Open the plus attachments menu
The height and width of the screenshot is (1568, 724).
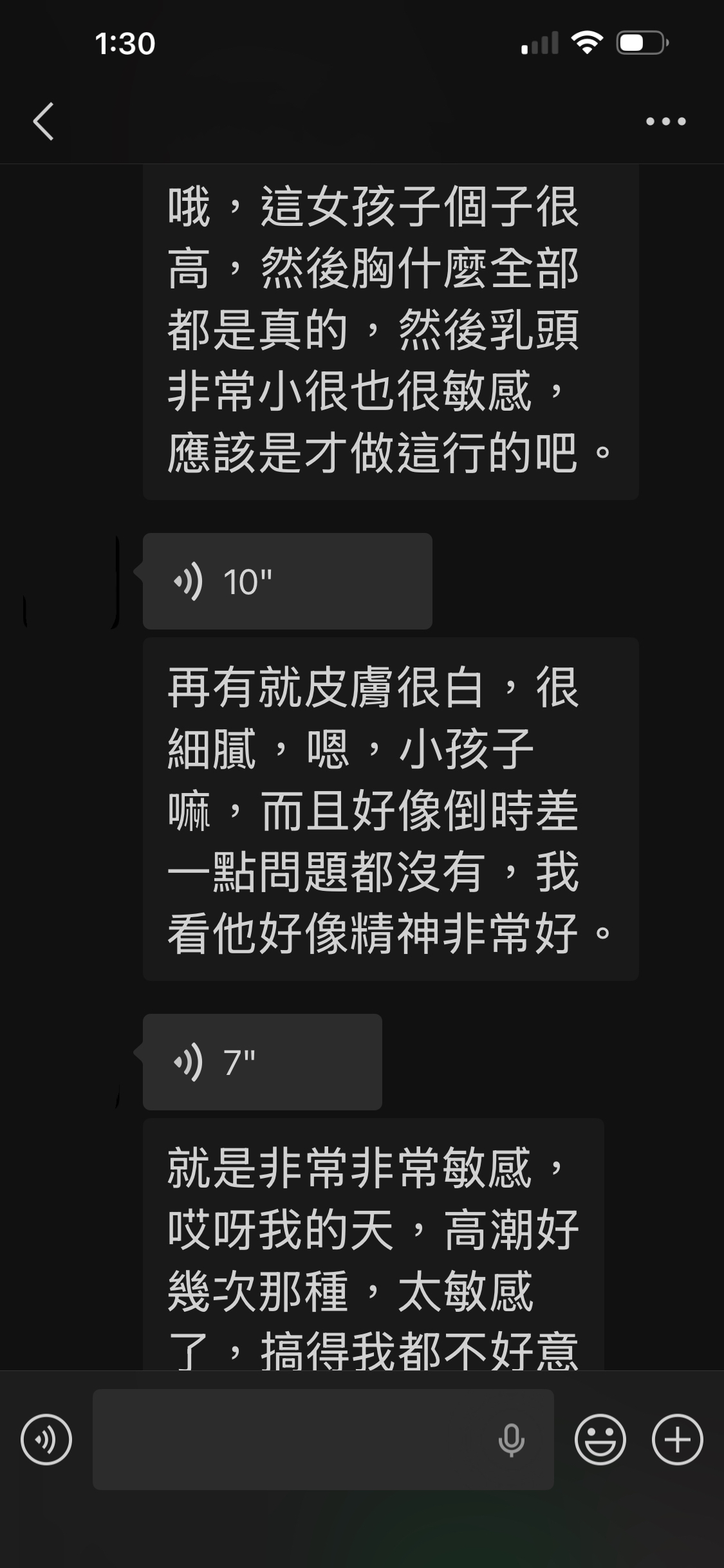coord(678,1439)
